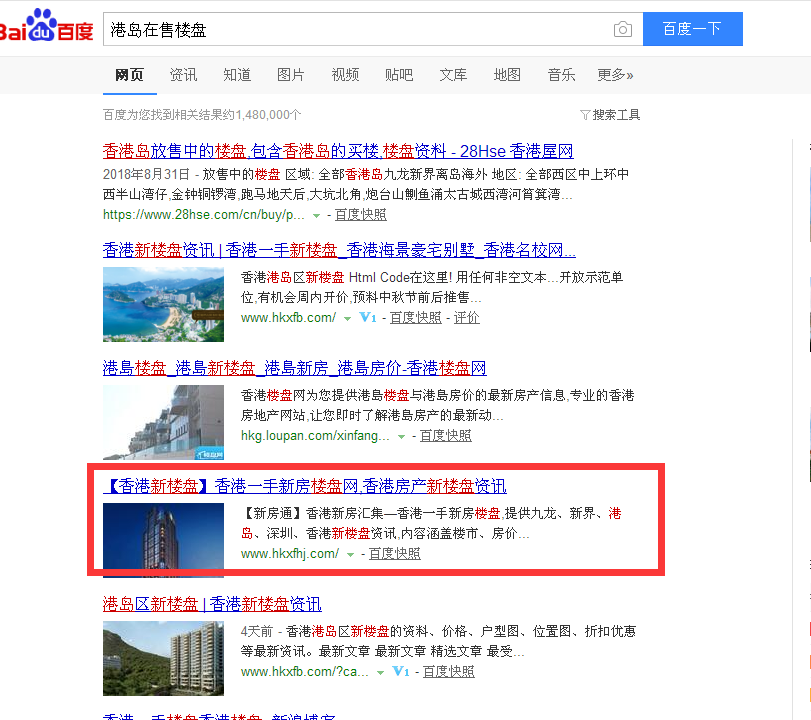Switch to the 资讯 tab
811x720 pixels.
click(183, 75)
